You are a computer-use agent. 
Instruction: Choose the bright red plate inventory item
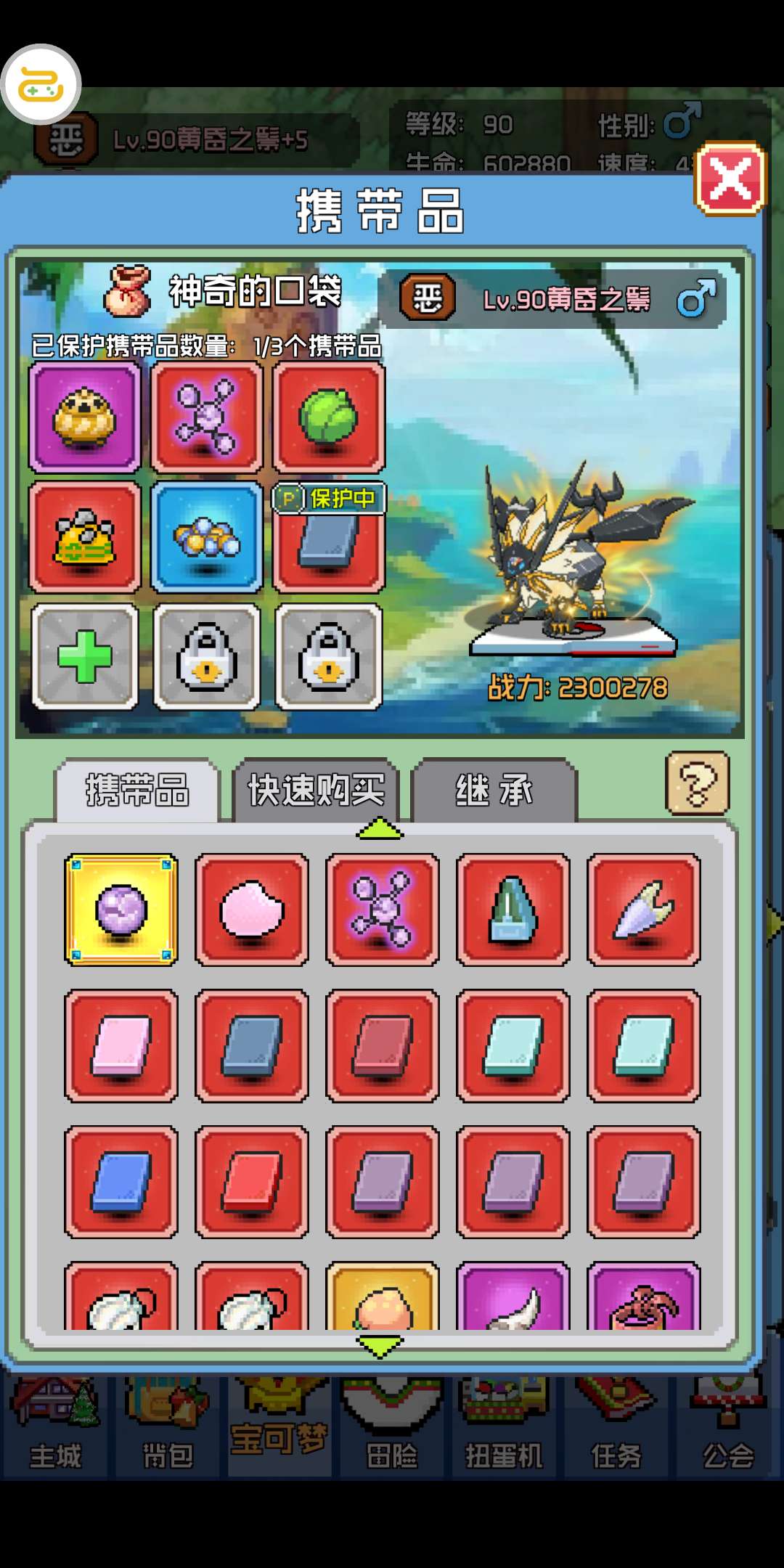[252, 1182]
